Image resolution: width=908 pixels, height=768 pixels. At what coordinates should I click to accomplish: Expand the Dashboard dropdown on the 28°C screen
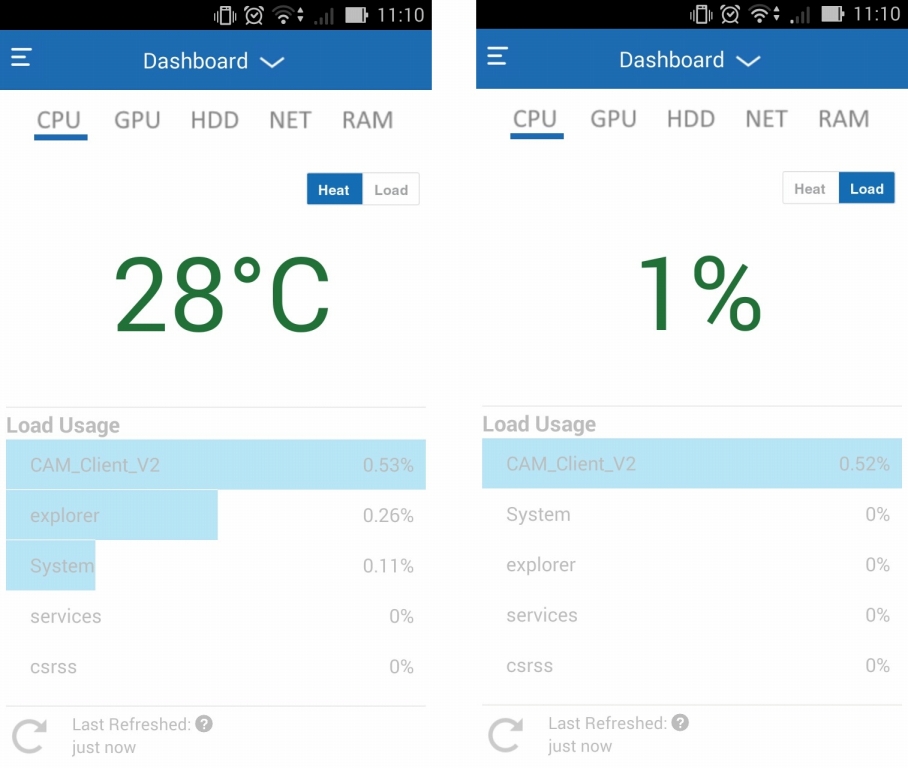click(214, 61)
